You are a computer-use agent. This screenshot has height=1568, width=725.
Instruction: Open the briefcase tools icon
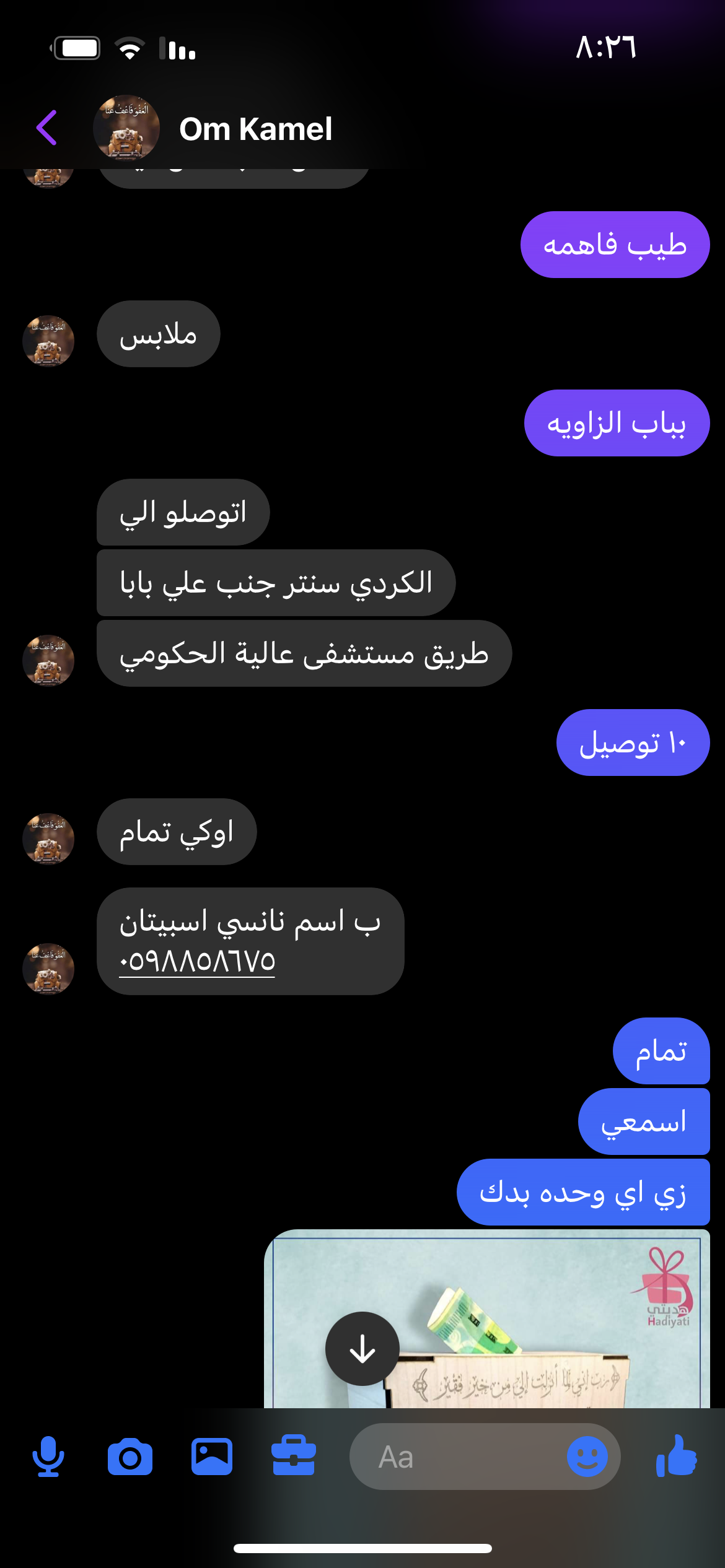(294, 1457)
